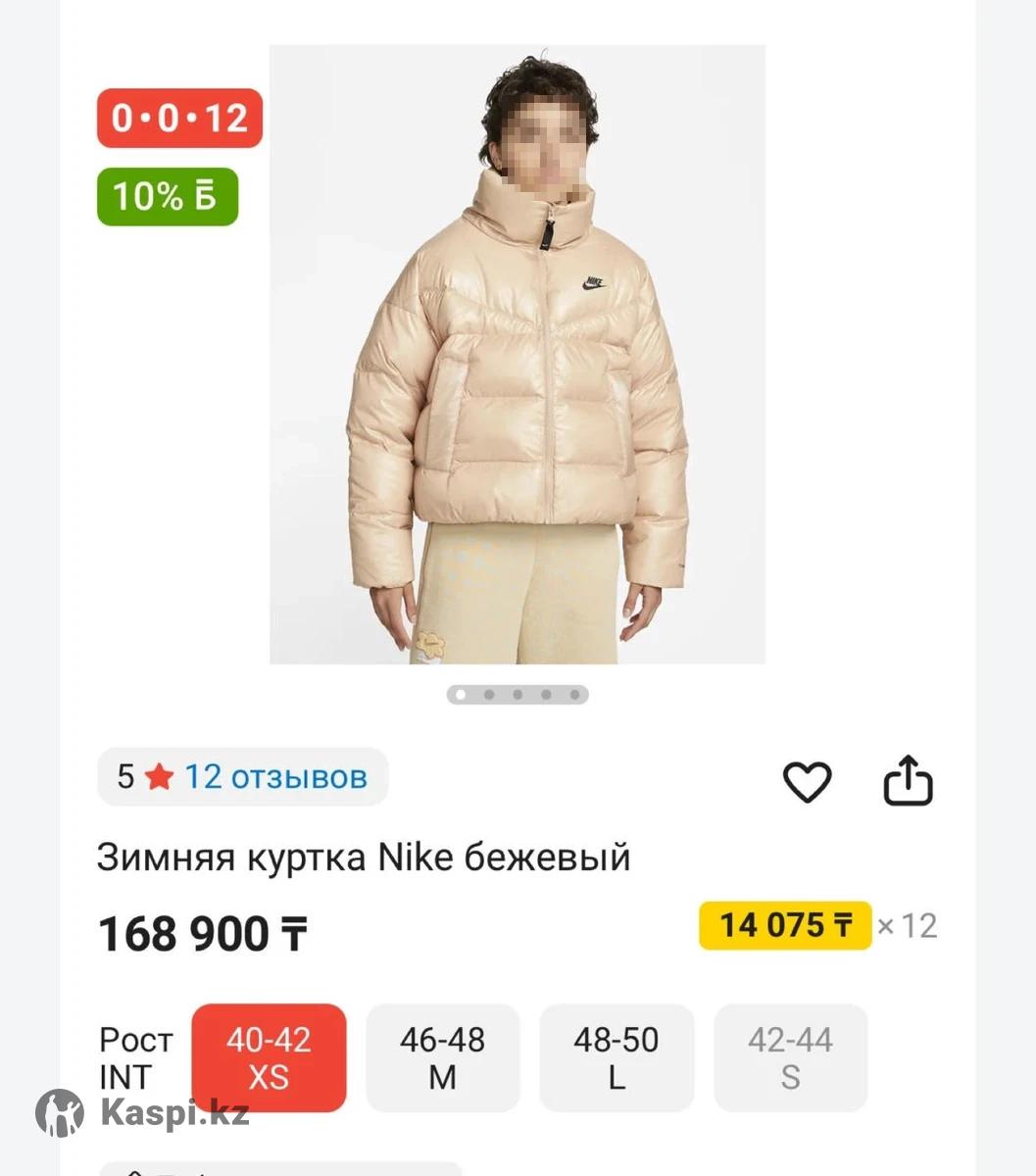The height and width of the screenshot is (1176, 1036).
Task: Open the 12 отзывов reviews
Action: click(274, 777)
